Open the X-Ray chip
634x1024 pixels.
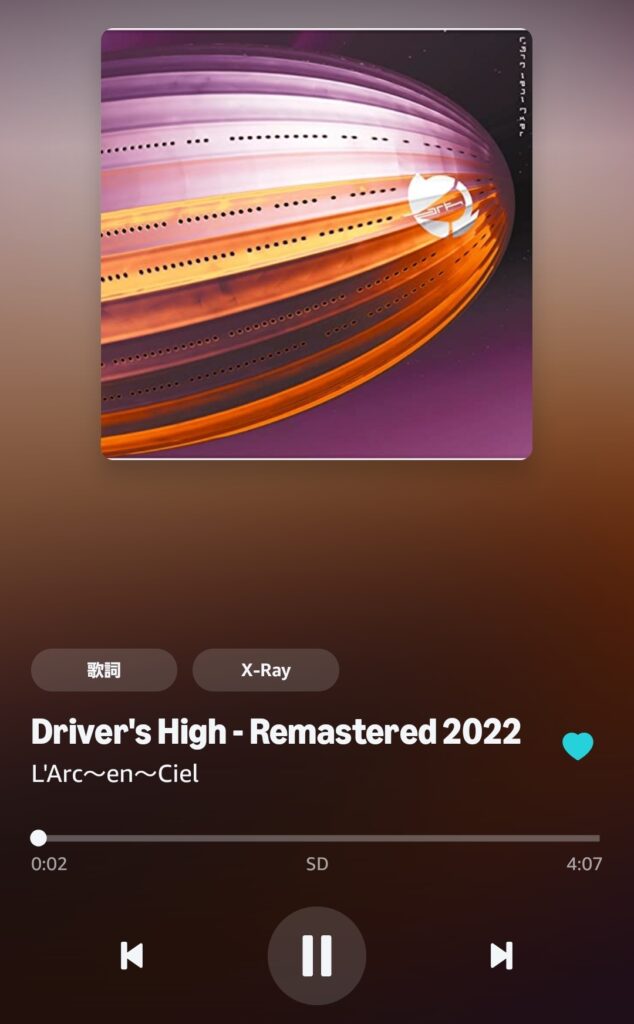point(265,670)
